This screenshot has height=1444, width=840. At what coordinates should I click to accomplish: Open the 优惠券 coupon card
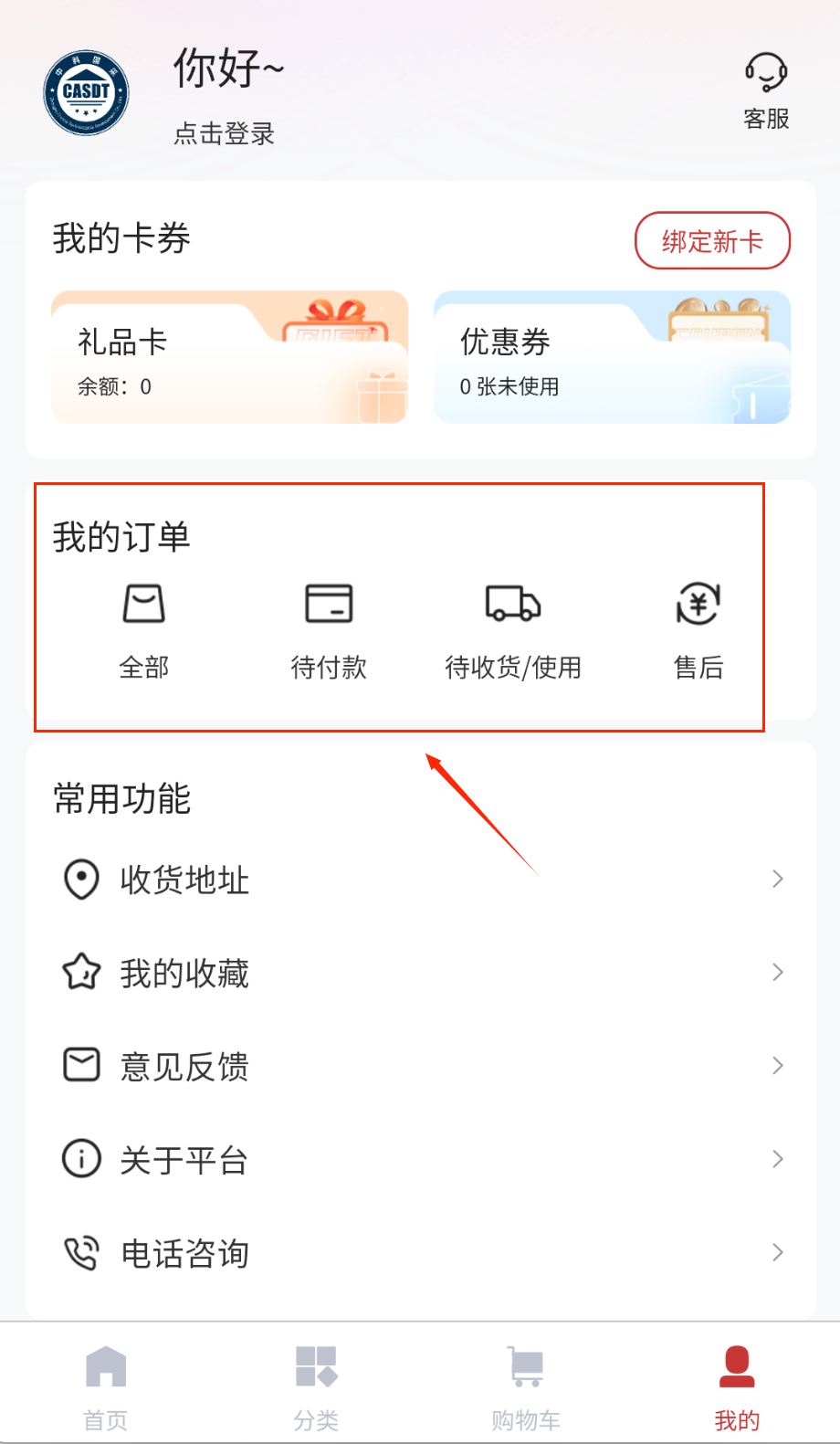click(612, 357)
